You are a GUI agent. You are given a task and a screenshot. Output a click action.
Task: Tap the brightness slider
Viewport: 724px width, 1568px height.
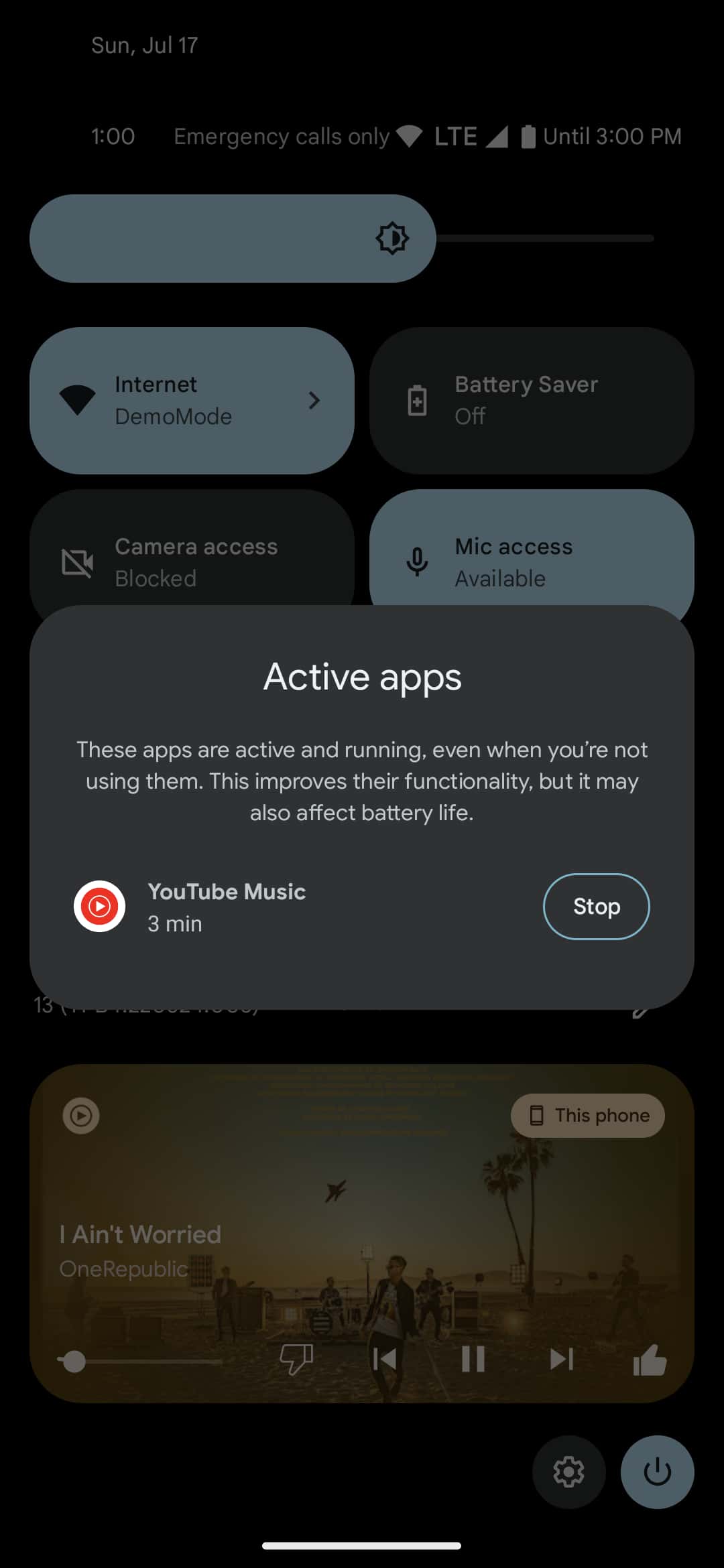342,238
